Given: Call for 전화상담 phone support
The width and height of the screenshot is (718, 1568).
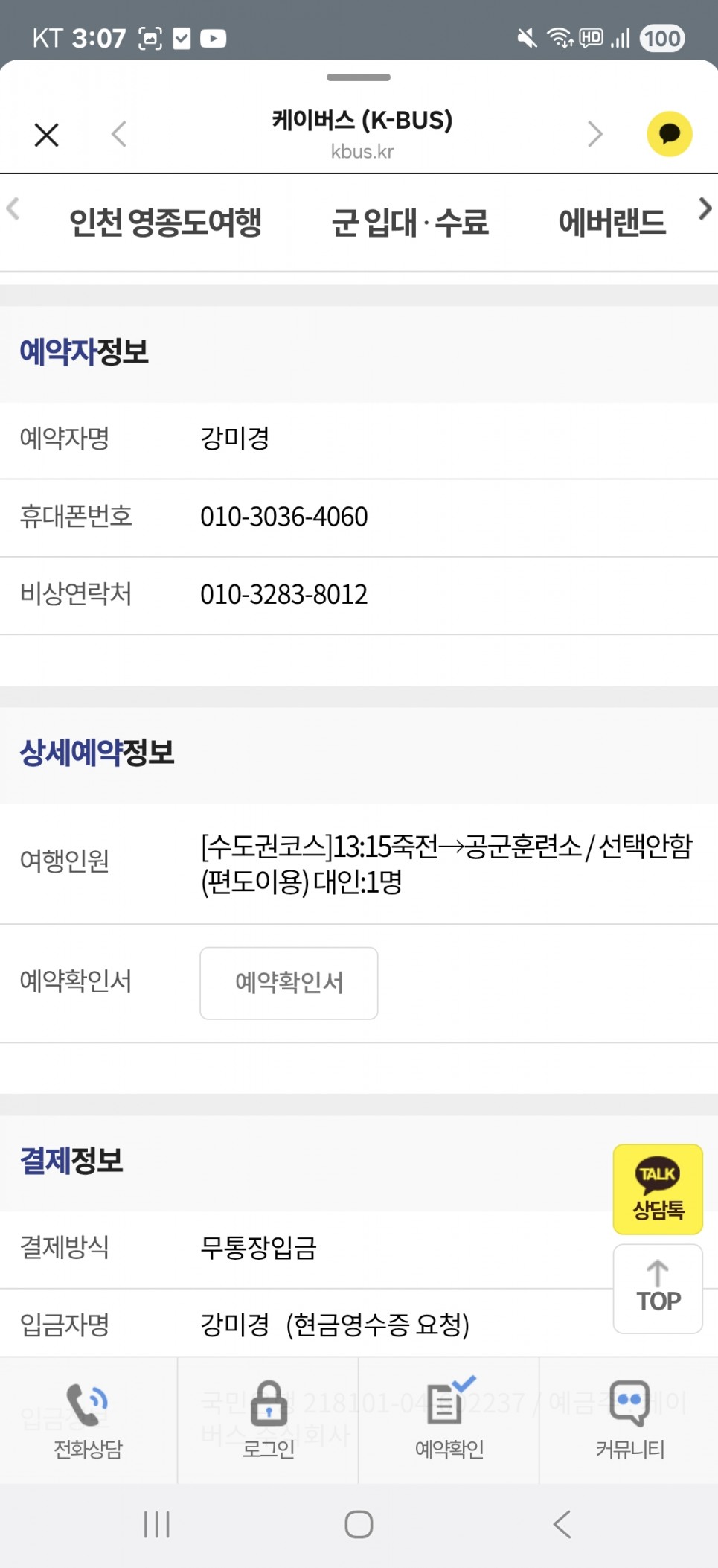Looking at the screenshot, I should click(x=89, y=1420).
